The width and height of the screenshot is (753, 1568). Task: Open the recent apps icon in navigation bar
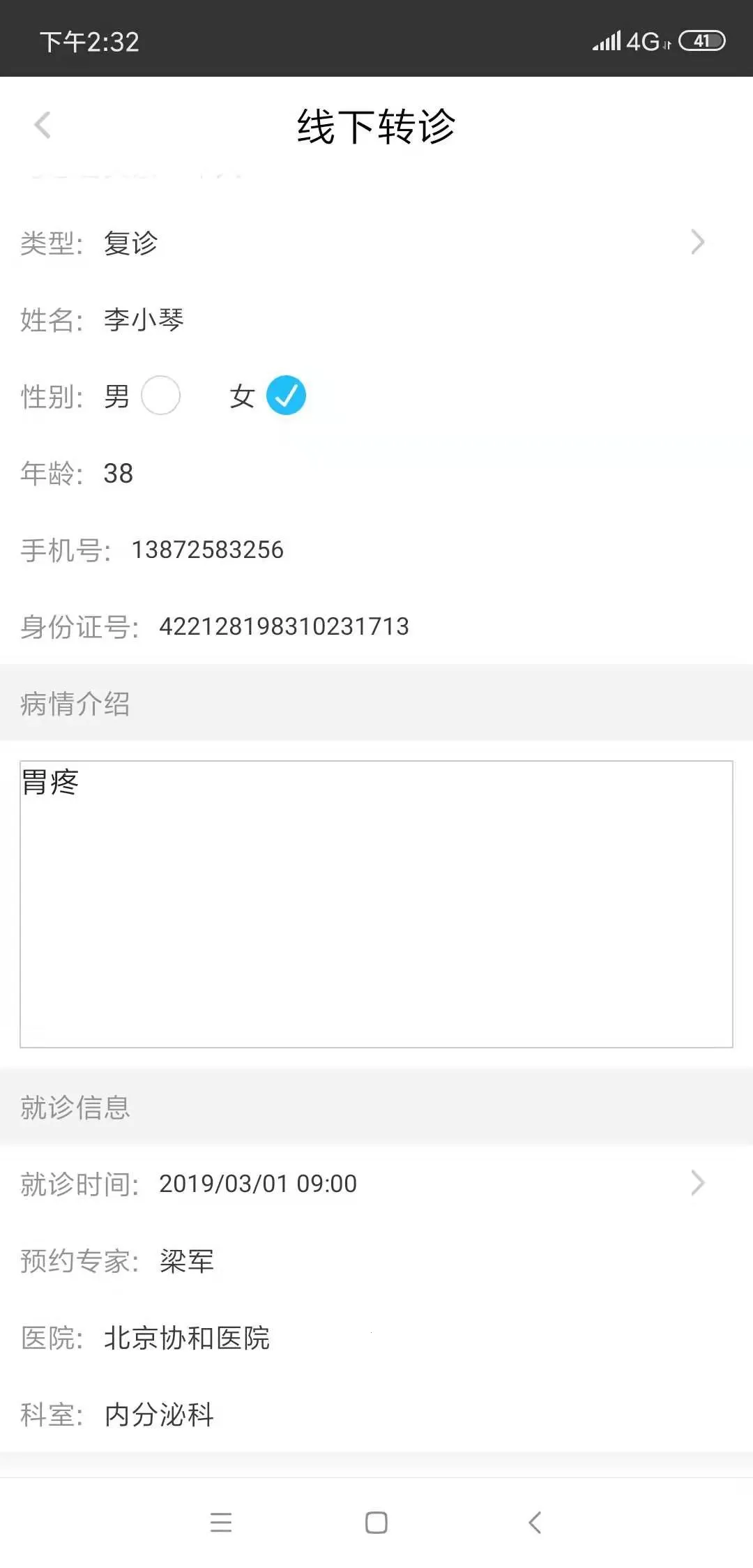point(221,1523)
